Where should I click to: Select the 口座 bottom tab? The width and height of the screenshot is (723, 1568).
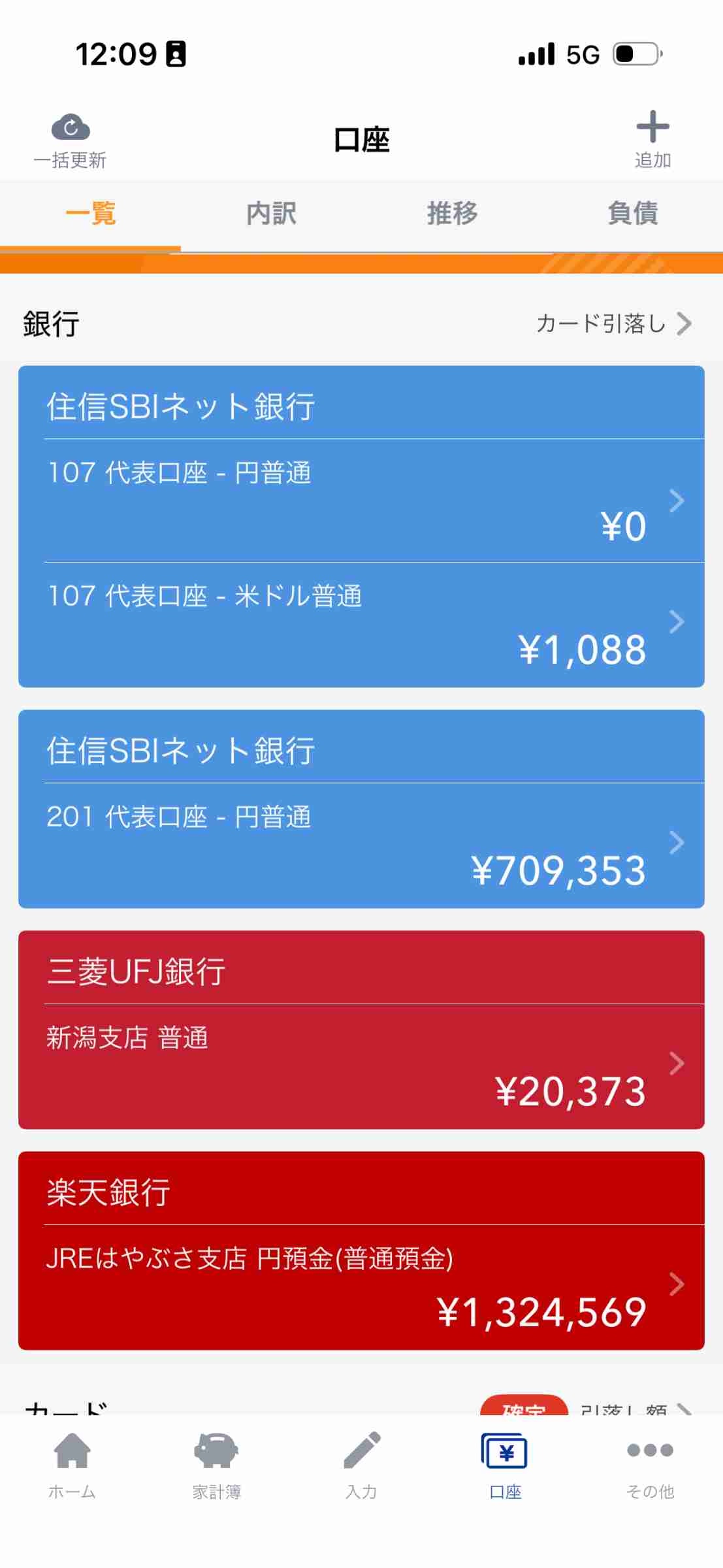tap(505, 1465)
